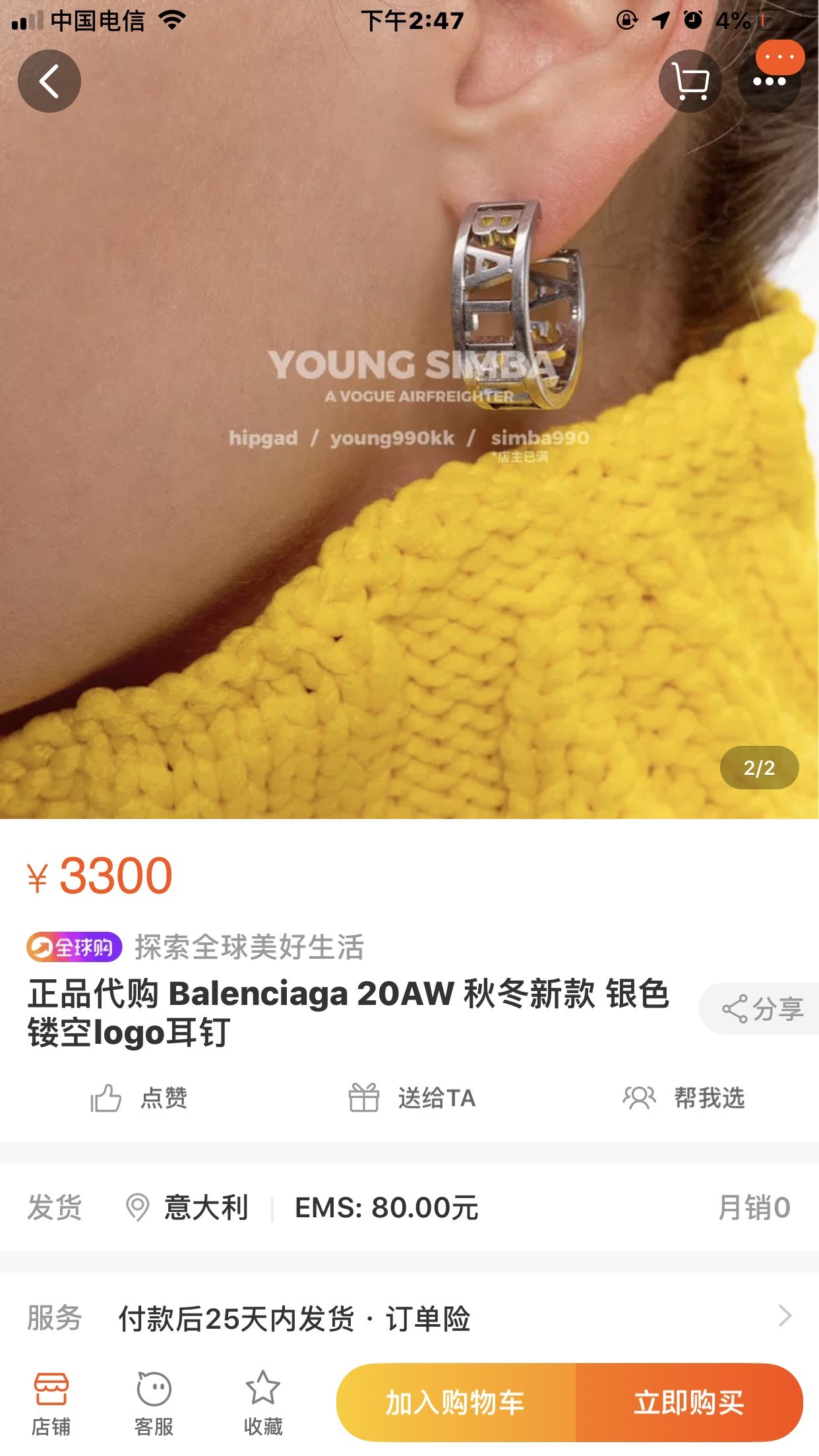Go back using the arrow button

49,81
